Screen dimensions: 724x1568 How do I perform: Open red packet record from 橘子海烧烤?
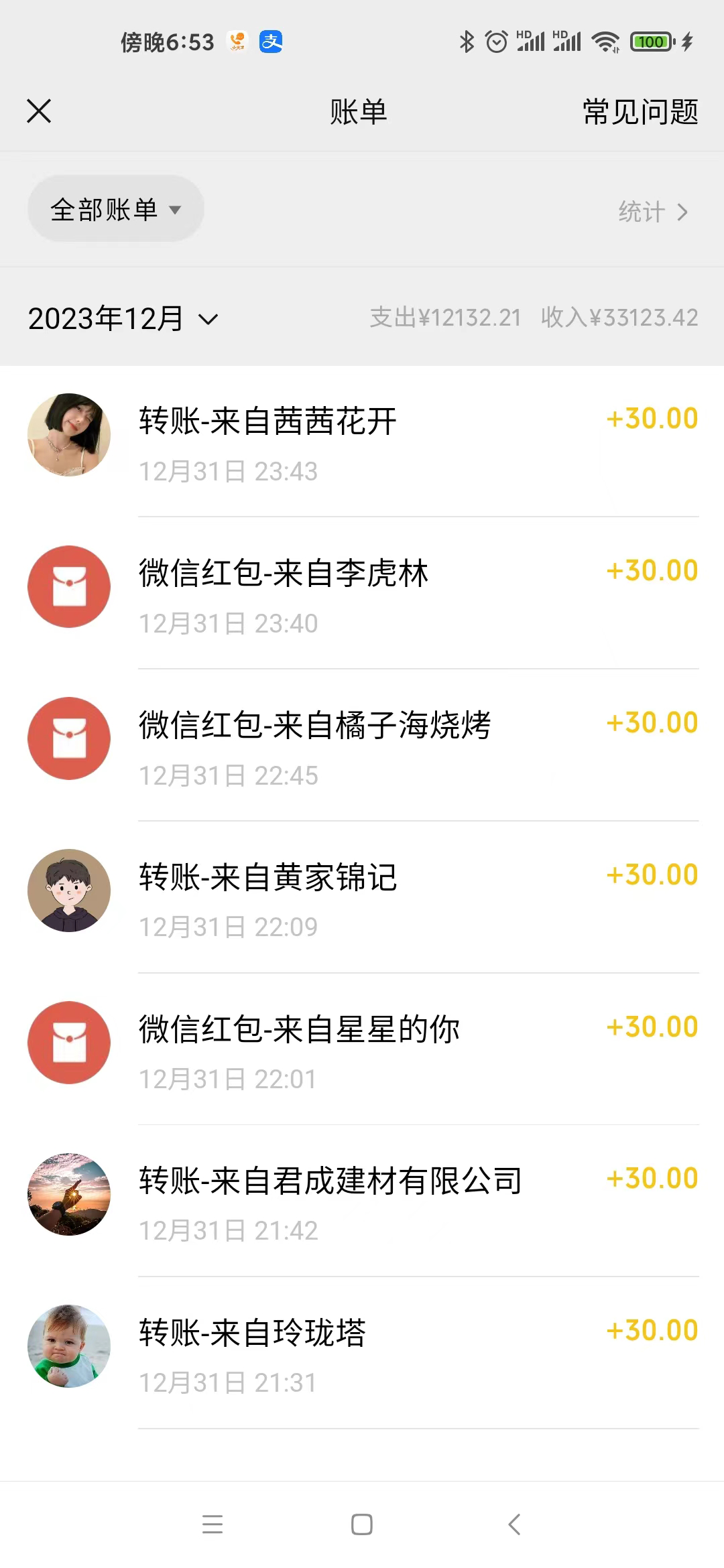(x=362, y=745)
